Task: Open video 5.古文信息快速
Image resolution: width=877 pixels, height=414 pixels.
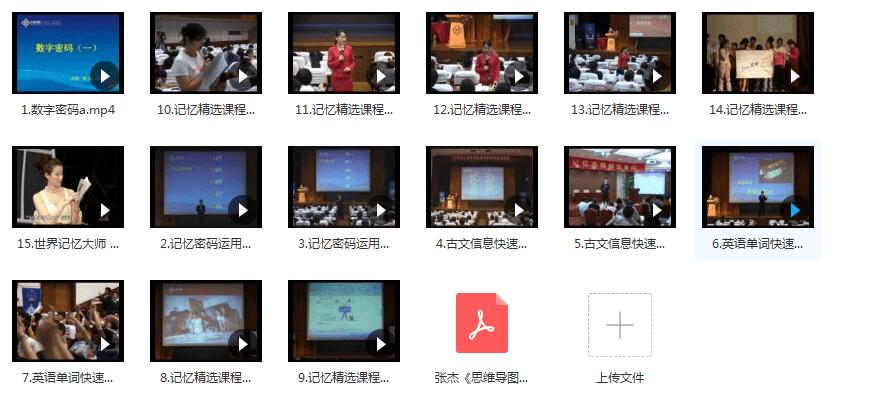Action: coord(619,187)
